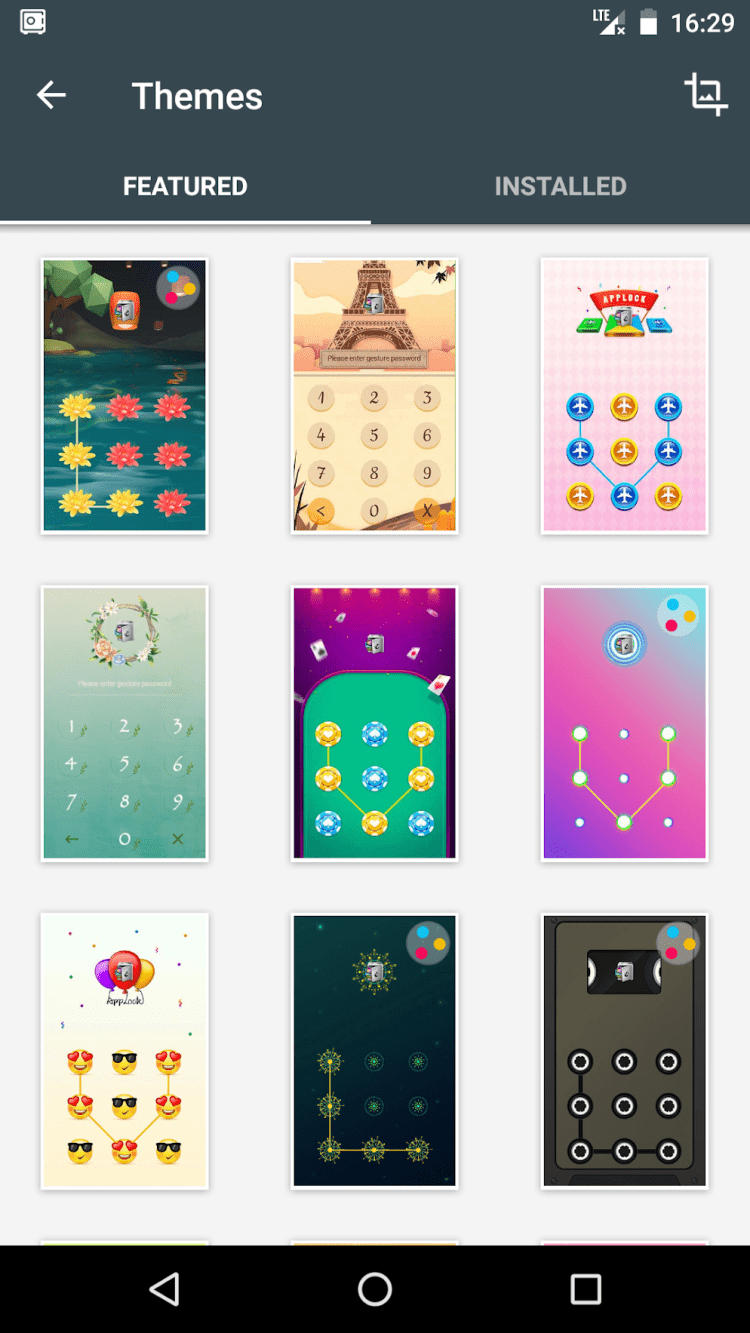
Task: Open the emoji balloons theme
Action: tap(125, 1050)
